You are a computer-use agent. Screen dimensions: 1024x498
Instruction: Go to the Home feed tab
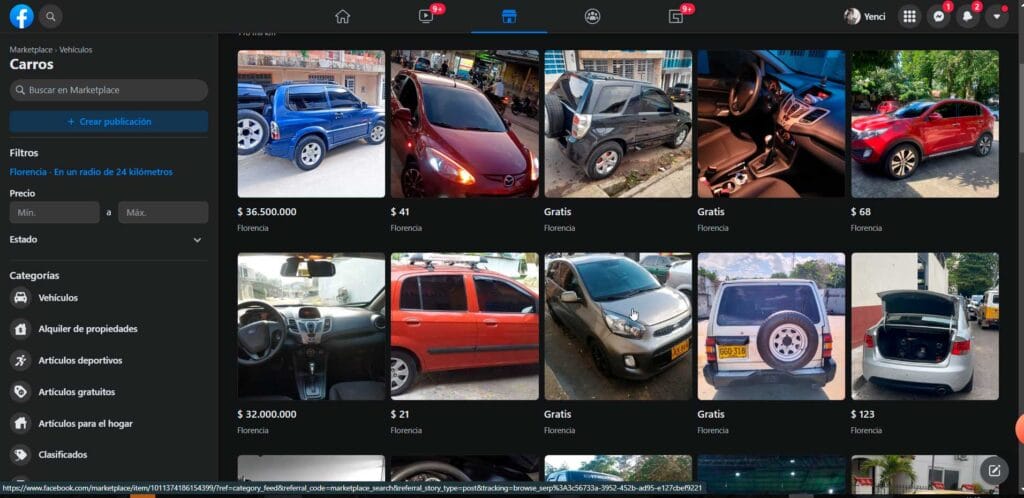coord(343,16)
